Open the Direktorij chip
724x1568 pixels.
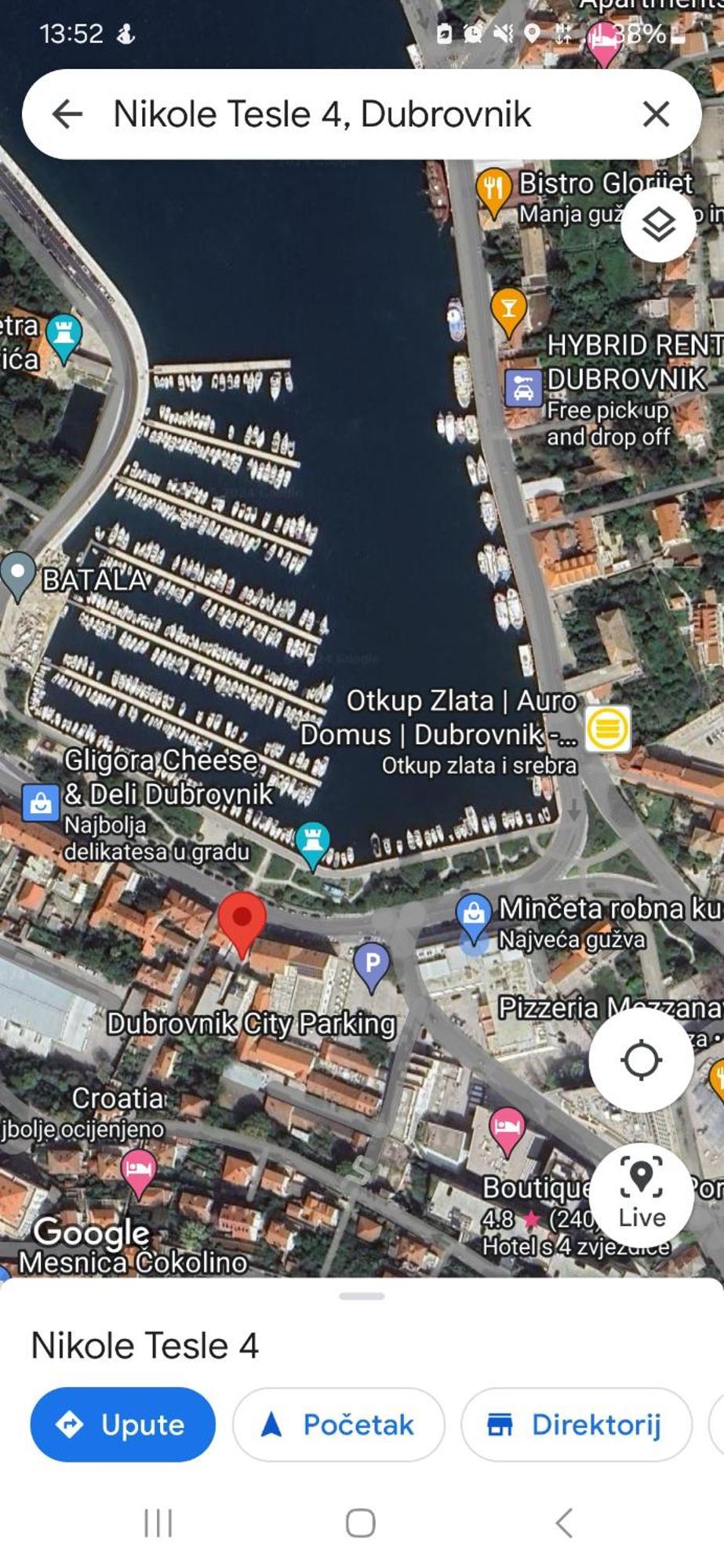tap(576, 1425)
